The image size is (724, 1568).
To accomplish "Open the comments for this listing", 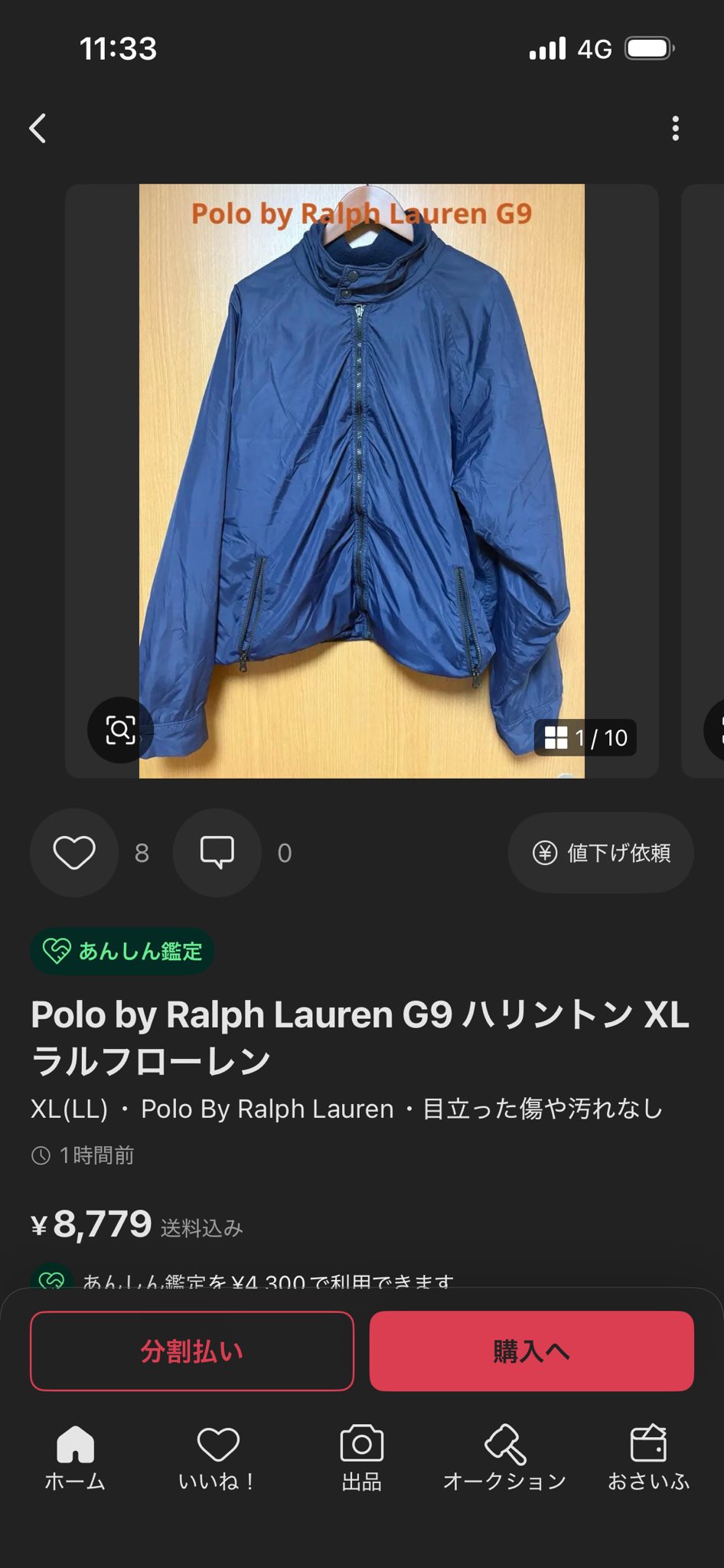I will (x=217, y=852).
